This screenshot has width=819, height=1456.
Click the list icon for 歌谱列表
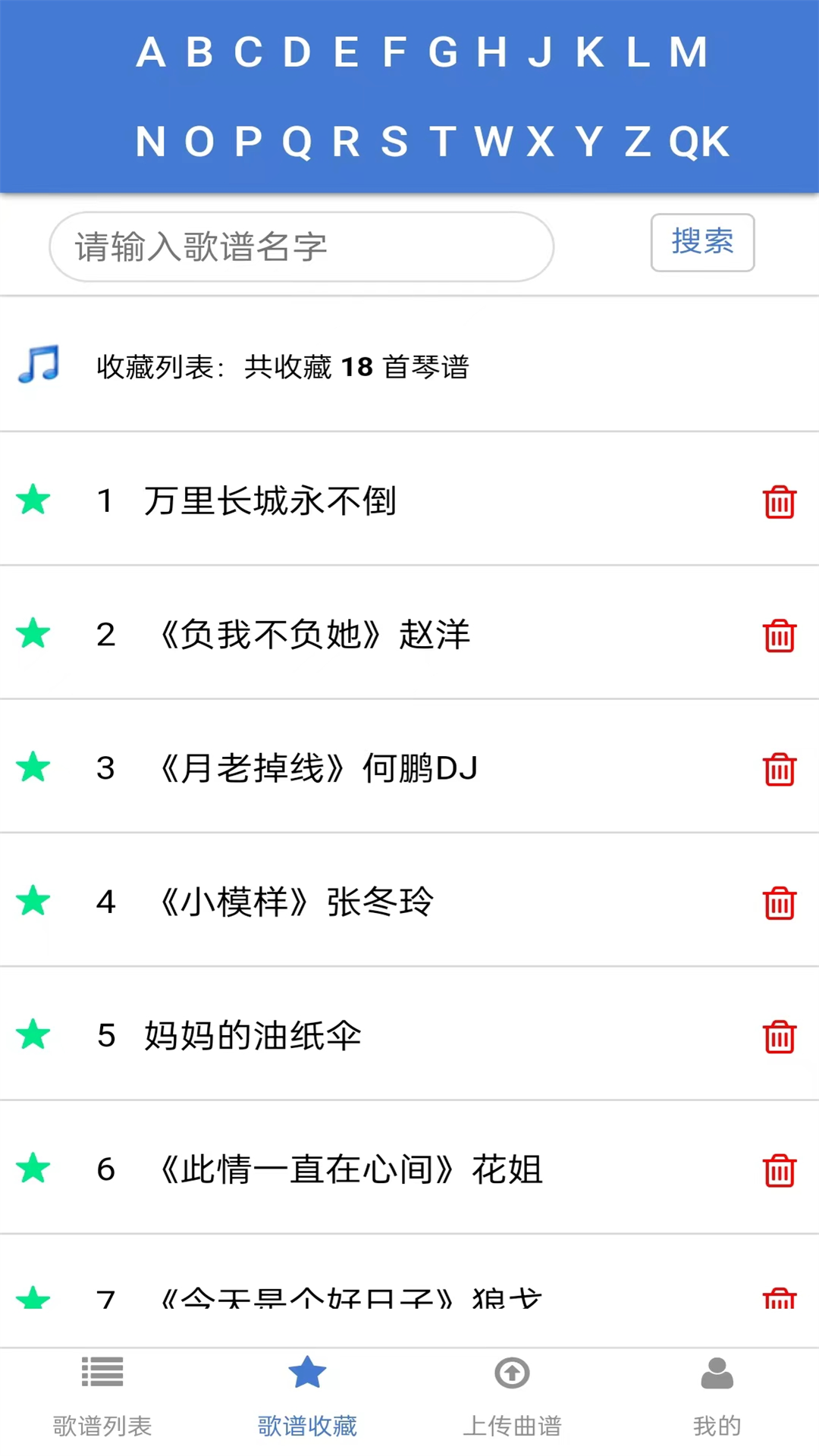click(x=102, y=1373)
